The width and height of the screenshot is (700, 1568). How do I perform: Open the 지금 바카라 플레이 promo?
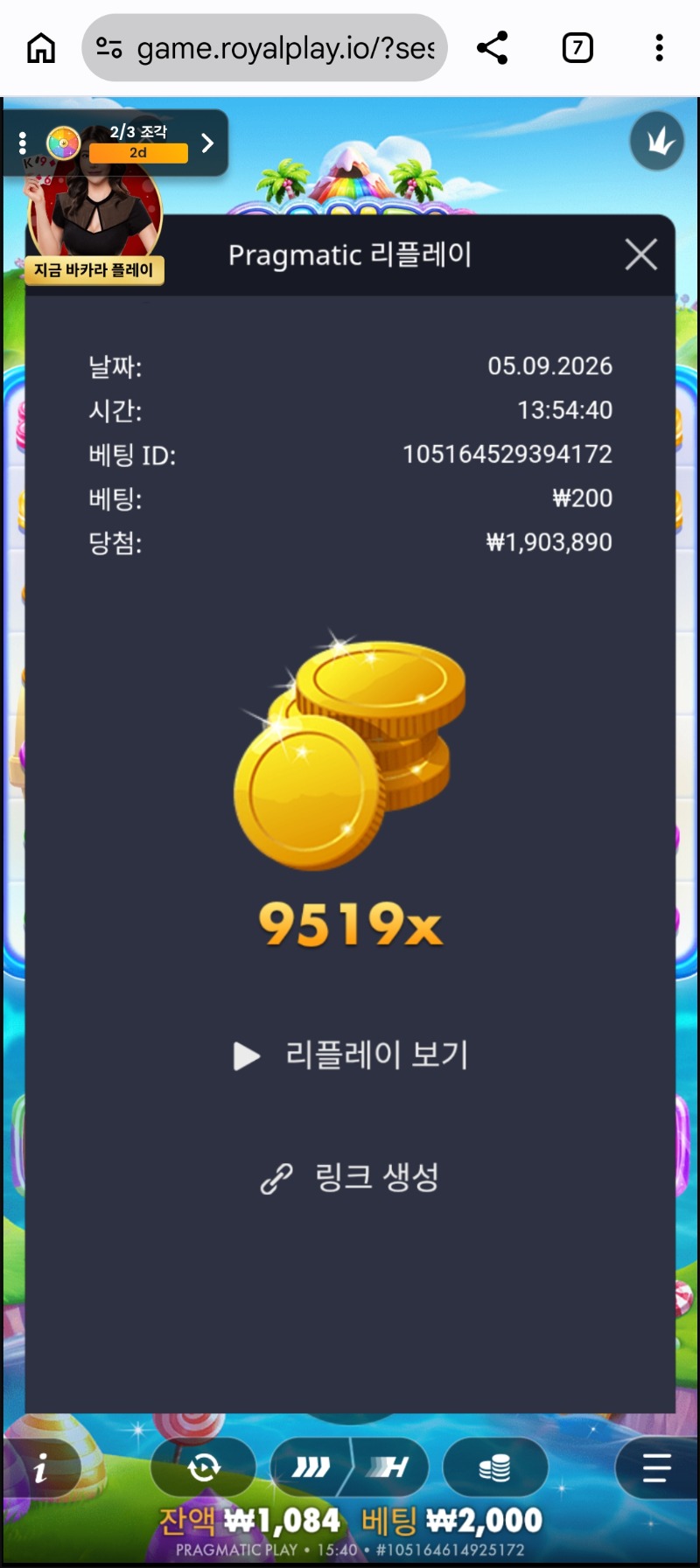94,270
